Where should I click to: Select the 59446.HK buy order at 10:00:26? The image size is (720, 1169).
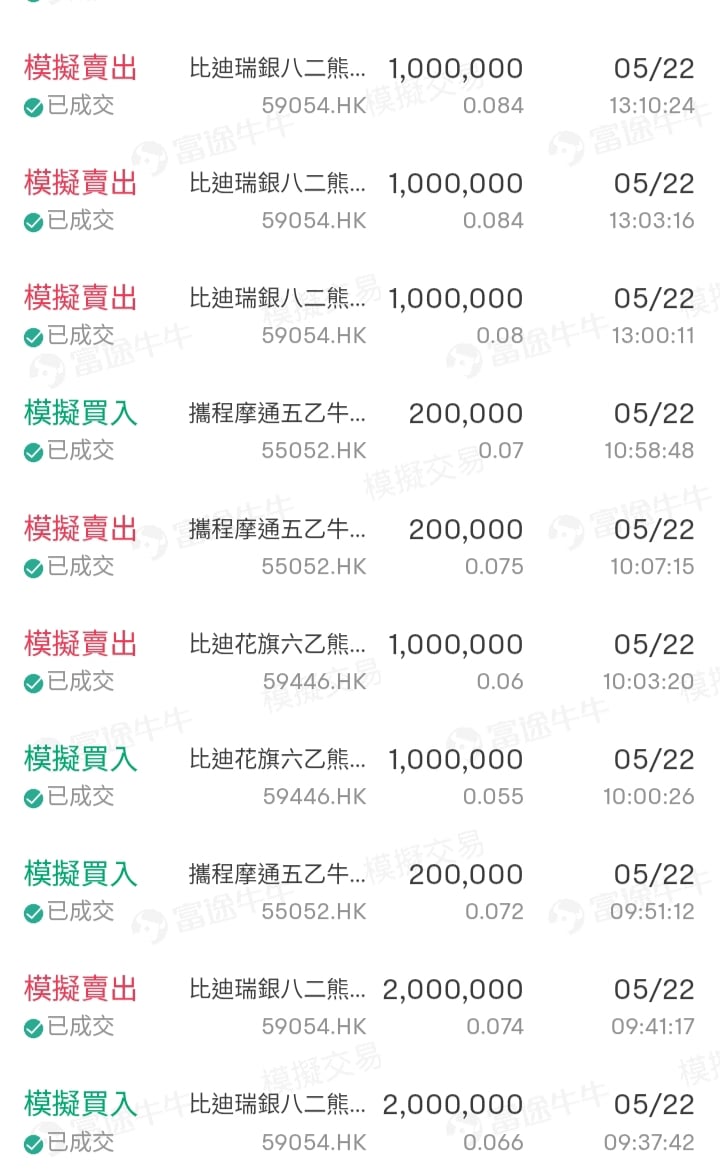(360, 776)
